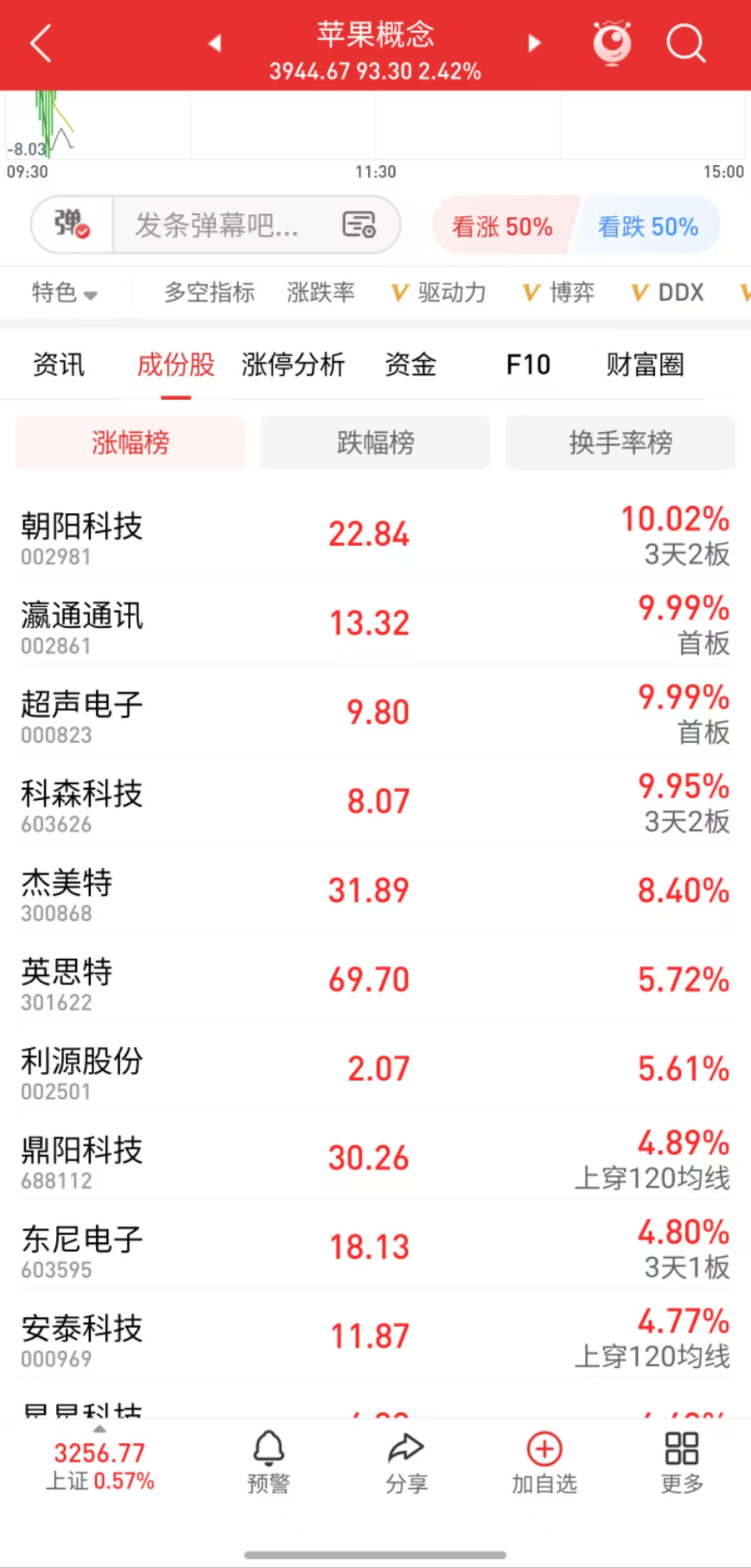Open the 更多 menu

[682, 1461]
